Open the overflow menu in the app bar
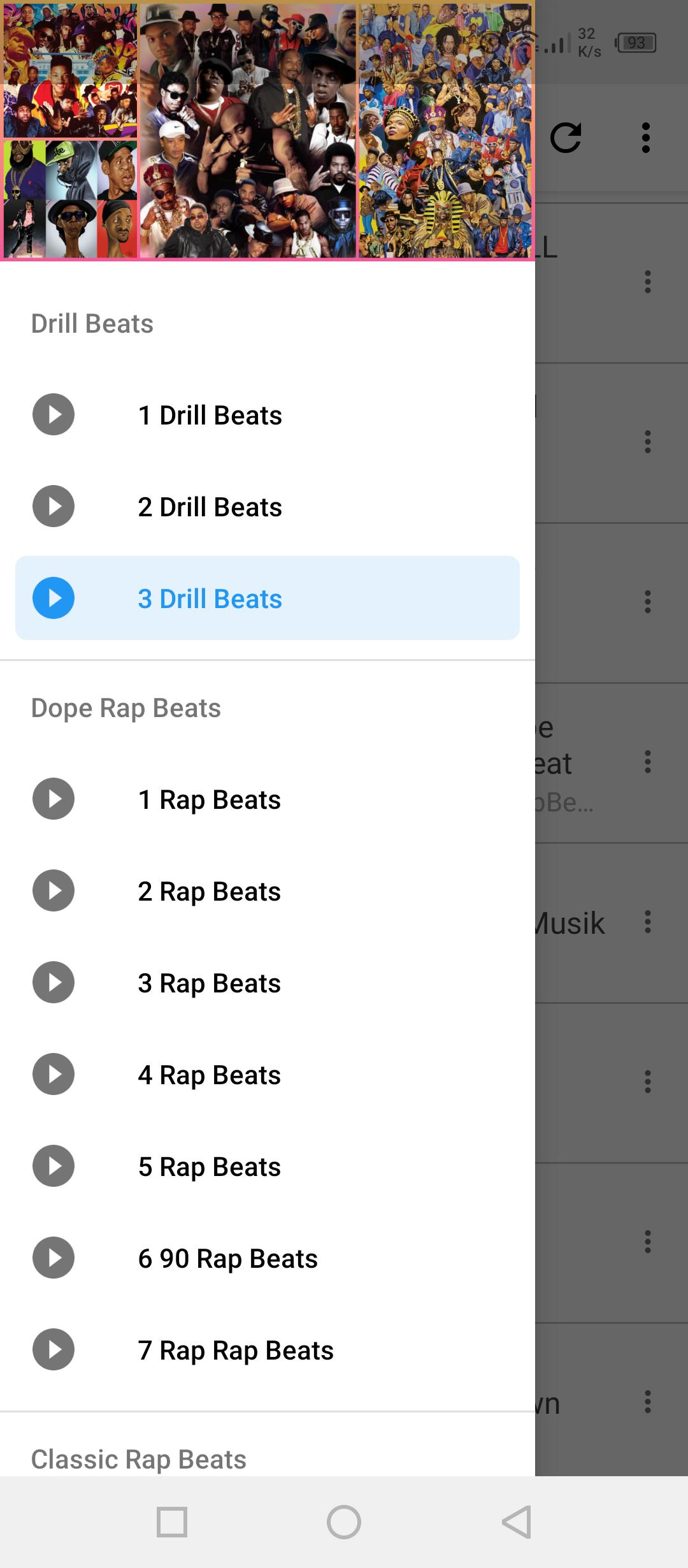 coord(646,138)
